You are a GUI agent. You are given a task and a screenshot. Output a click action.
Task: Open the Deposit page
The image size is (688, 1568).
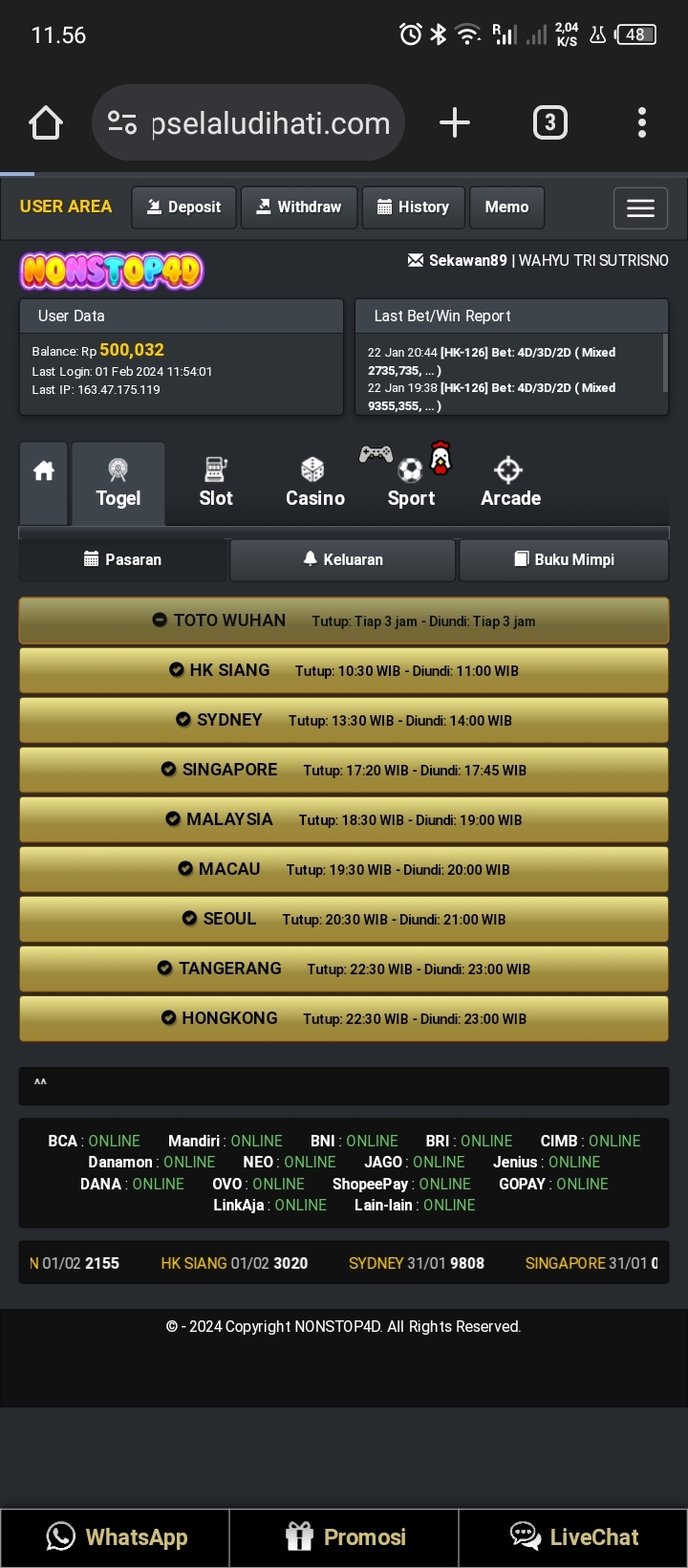click(183, 207)
